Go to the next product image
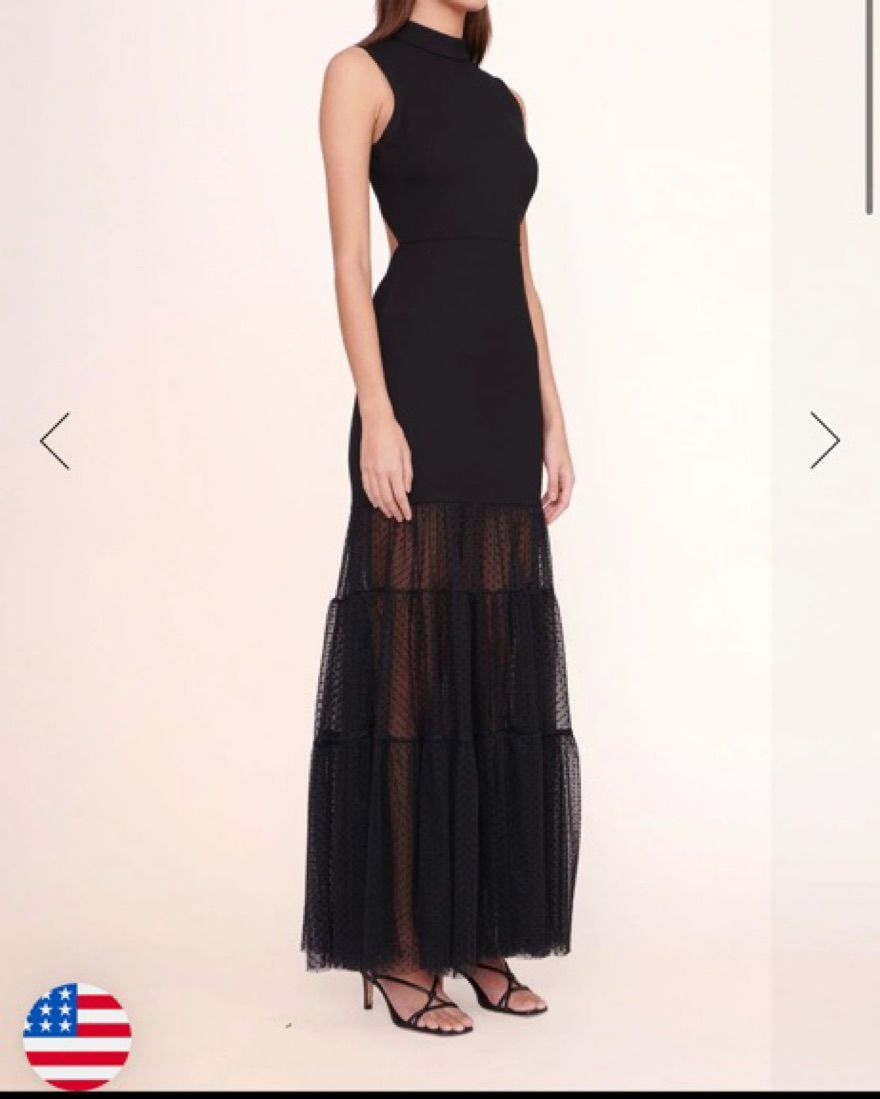This screenshot has width=880, height=1099. coord(824,441)
